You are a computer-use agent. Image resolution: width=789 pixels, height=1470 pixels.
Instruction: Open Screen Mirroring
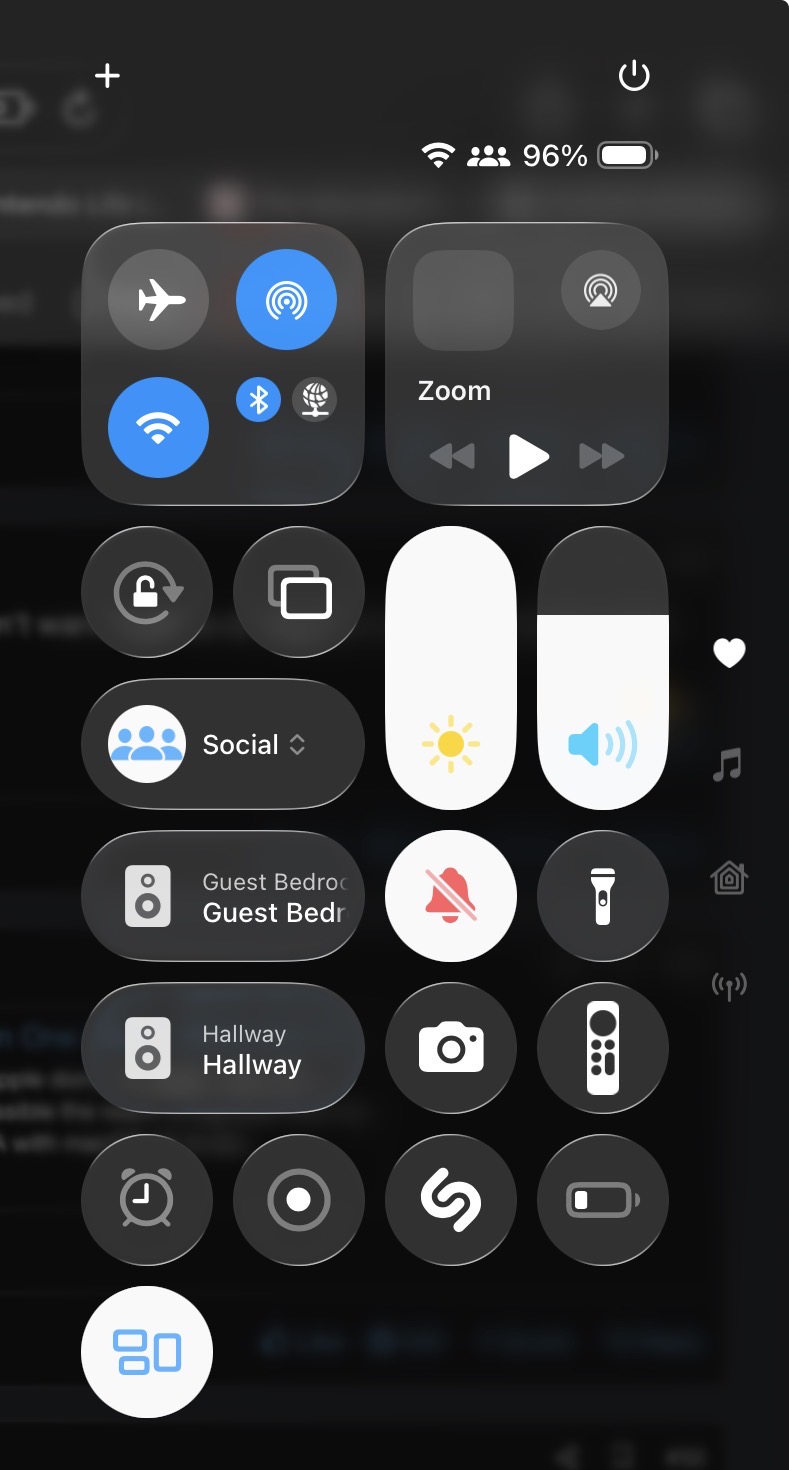pos(299,592)
